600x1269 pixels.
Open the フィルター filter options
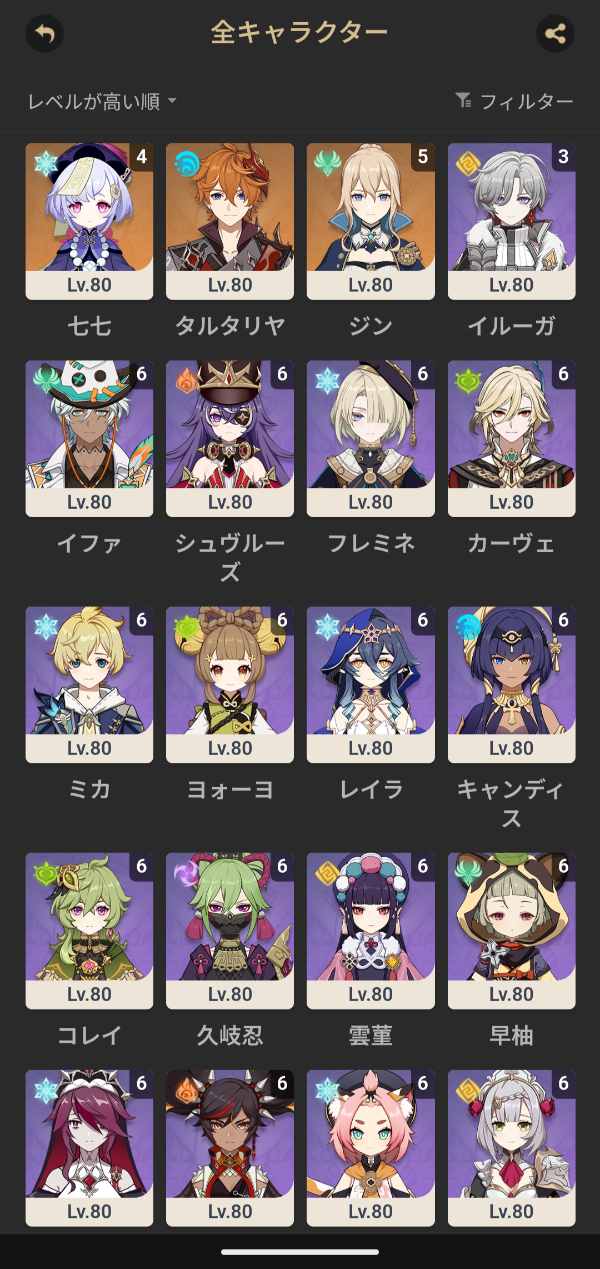[514, 101]
